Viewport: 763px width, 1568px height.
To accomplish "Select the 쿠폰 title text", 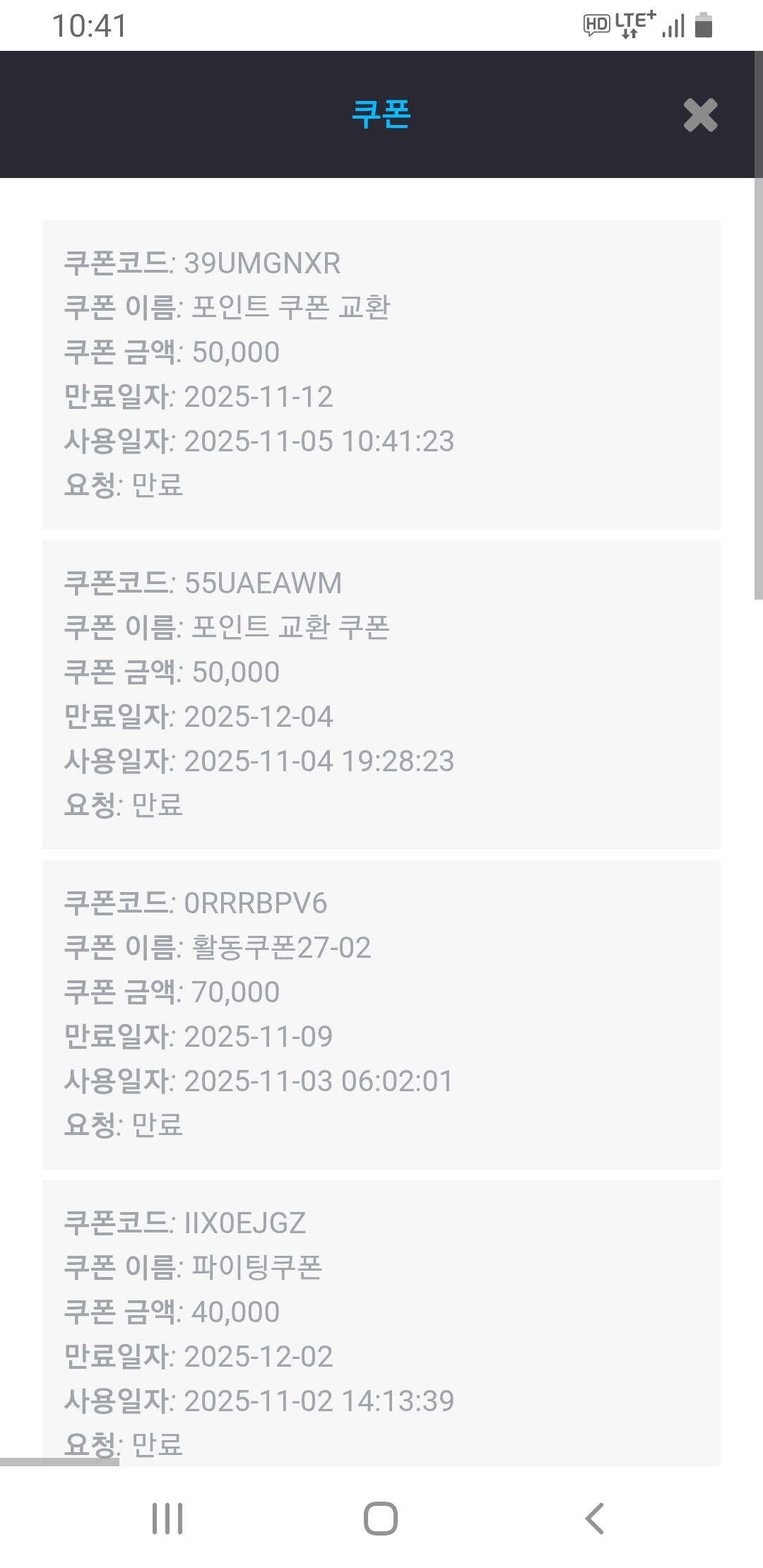I will coord(381,115).
